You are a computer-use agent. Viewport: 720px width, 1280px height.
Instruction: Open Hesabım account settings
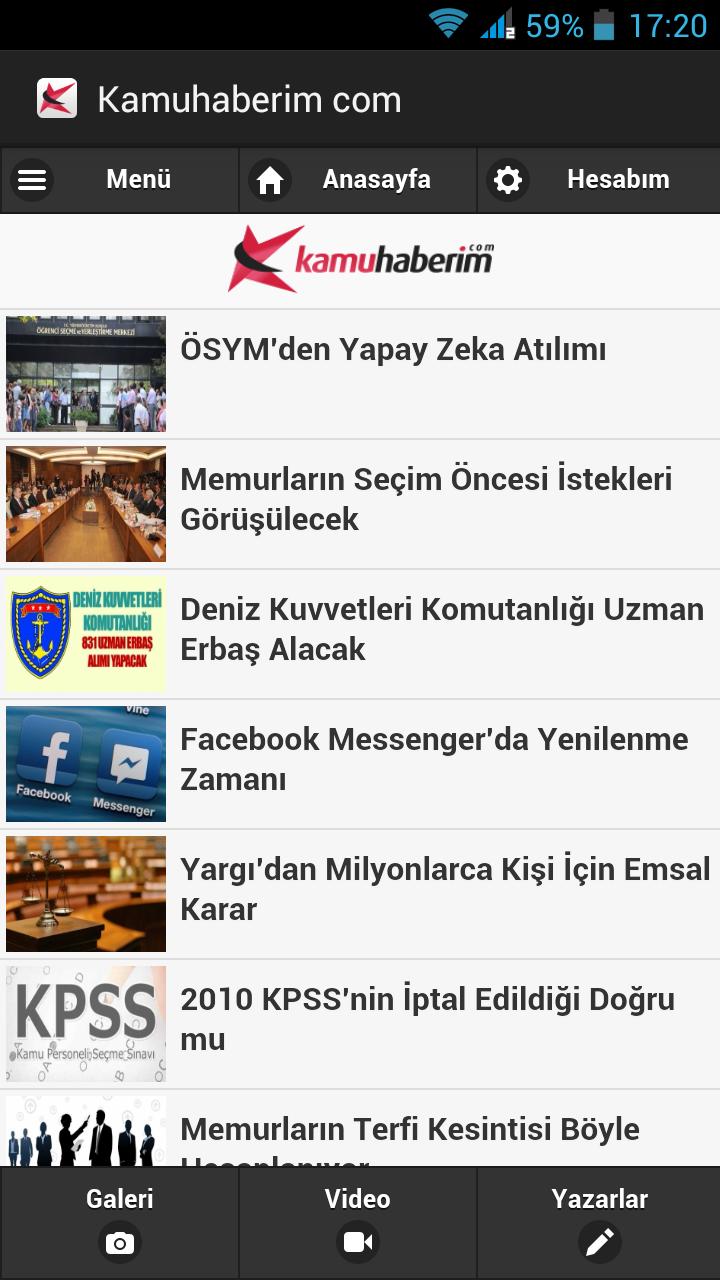pyautogui.click(x=598, y=180)
